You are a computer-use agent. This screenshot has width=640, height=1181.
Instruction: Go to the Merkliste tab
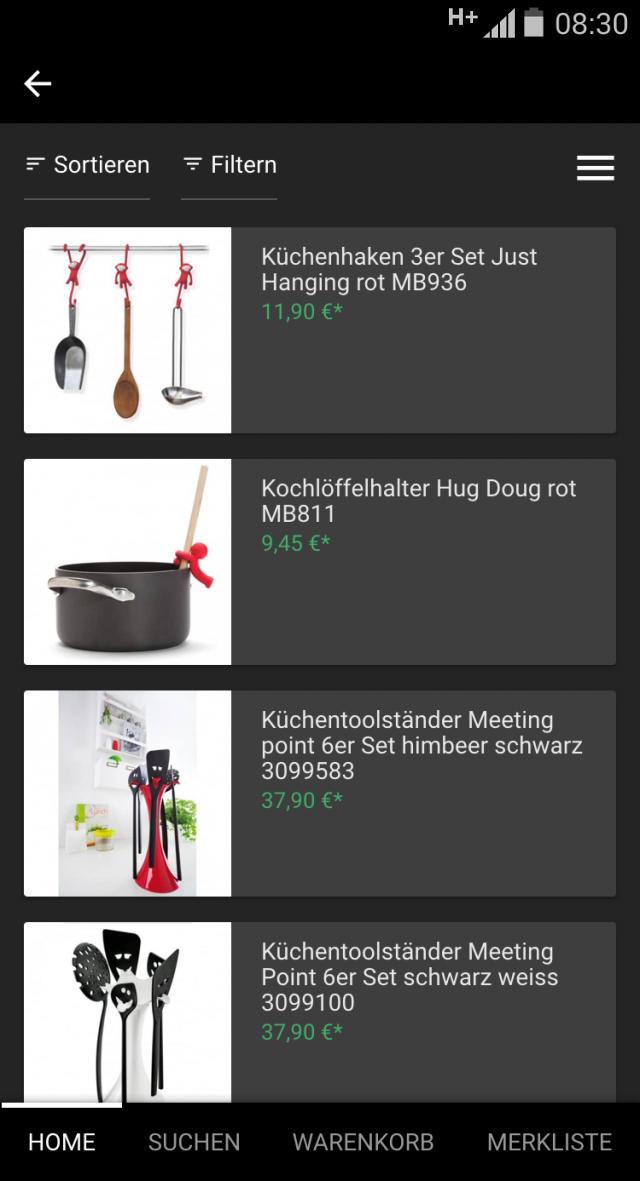[x=549, y=1142]
